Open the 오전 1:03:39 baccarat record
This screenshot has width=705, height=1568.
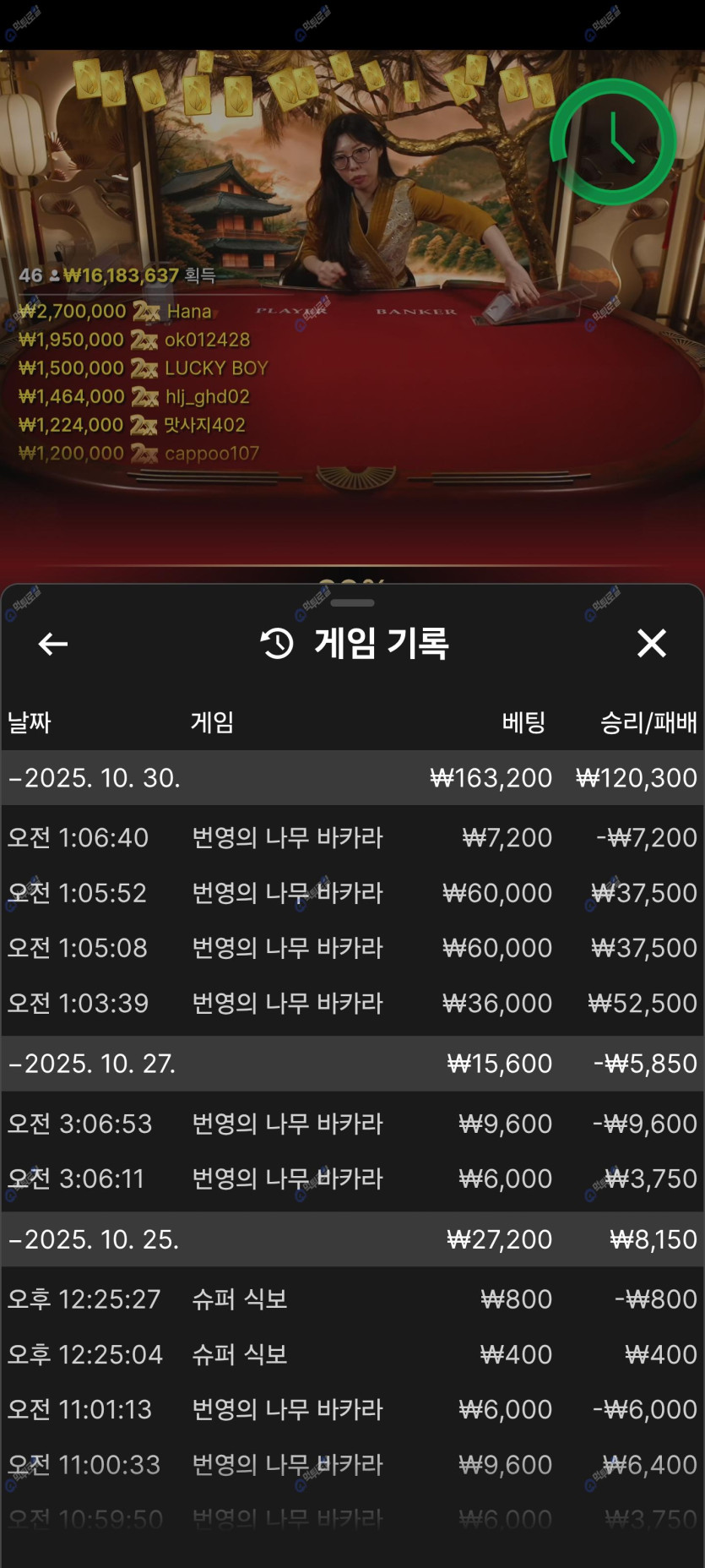click(352, 1004)
